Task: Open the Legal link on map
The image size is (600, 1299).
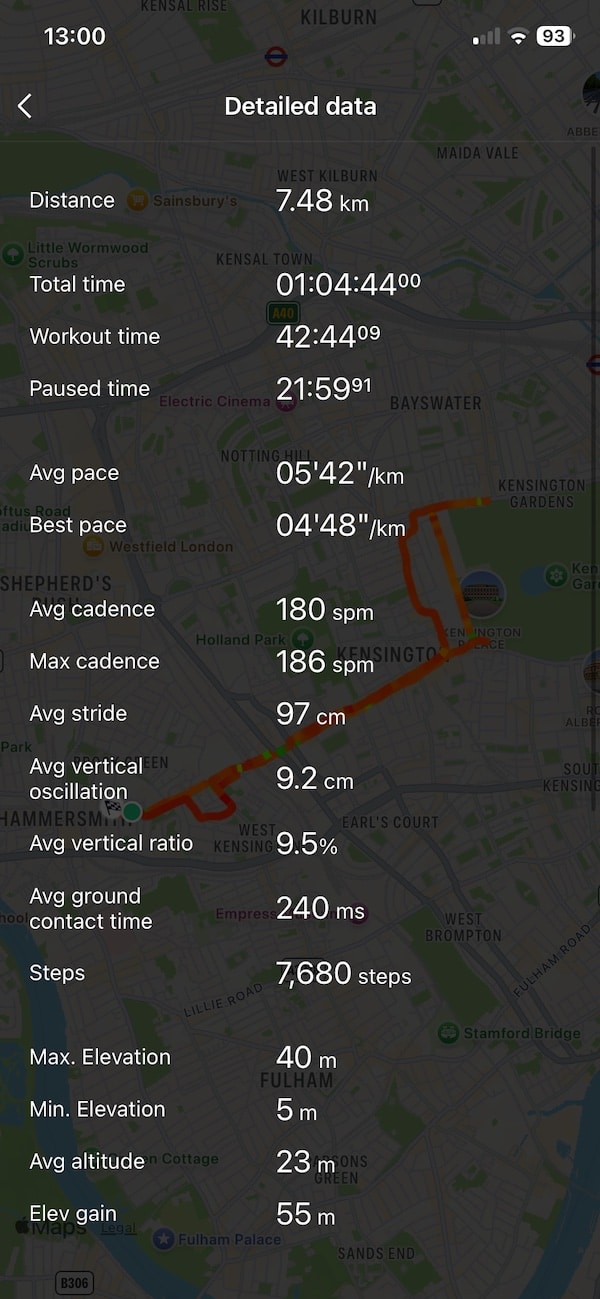Action: [119, 1229]
